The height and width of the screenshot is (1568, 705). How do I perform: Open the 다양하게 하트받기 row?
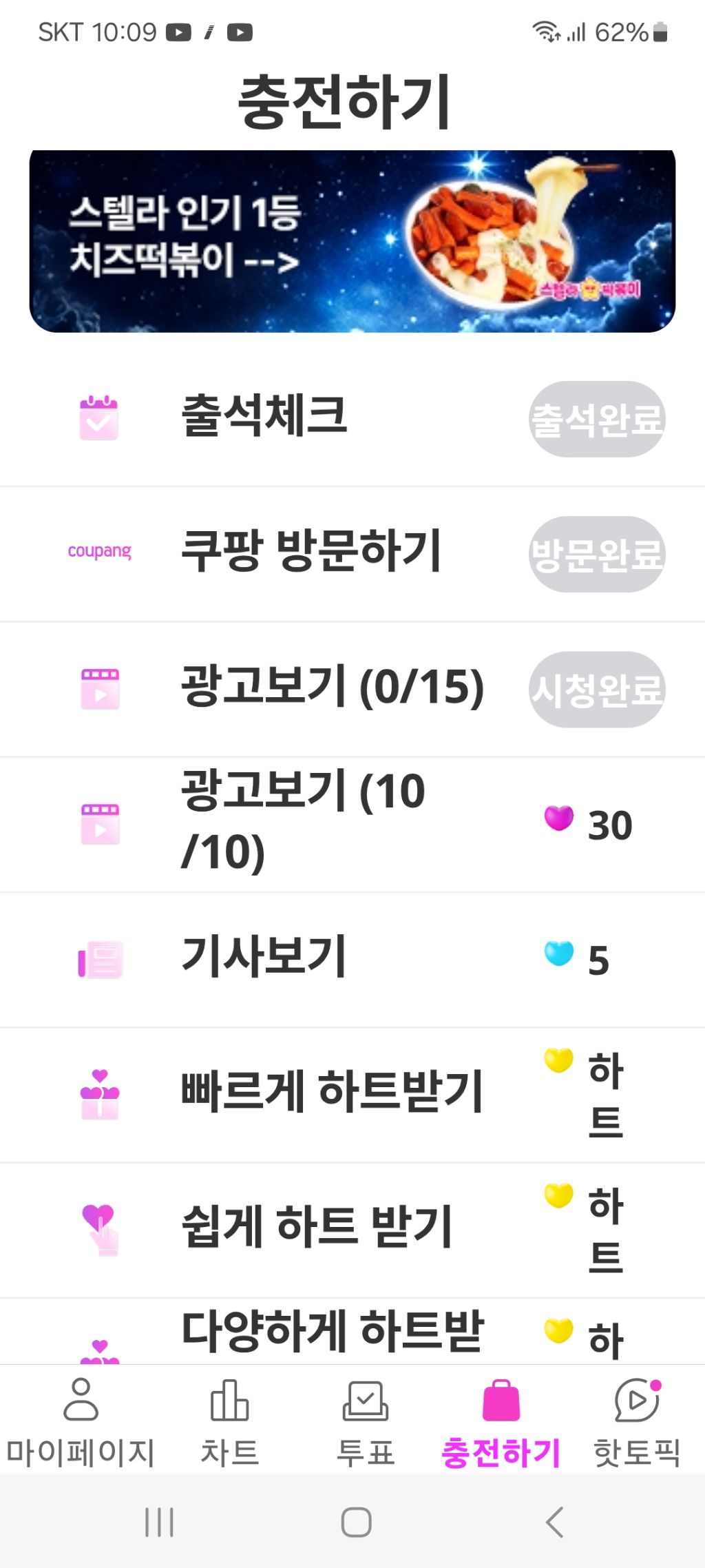click(x=352, y=1332)
